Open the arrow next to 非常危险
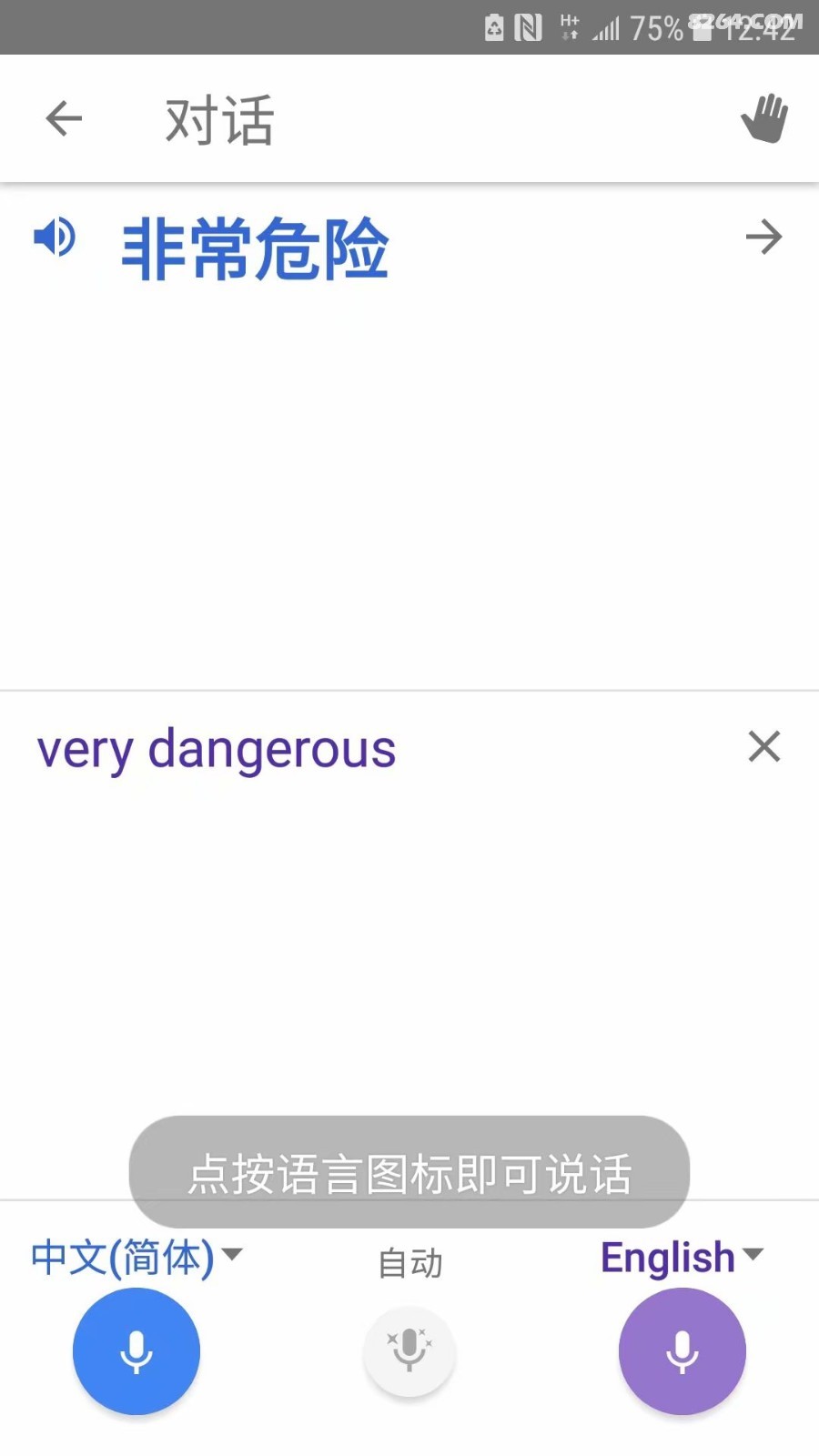Viewport: 819px width, 1456px height. 763,238
